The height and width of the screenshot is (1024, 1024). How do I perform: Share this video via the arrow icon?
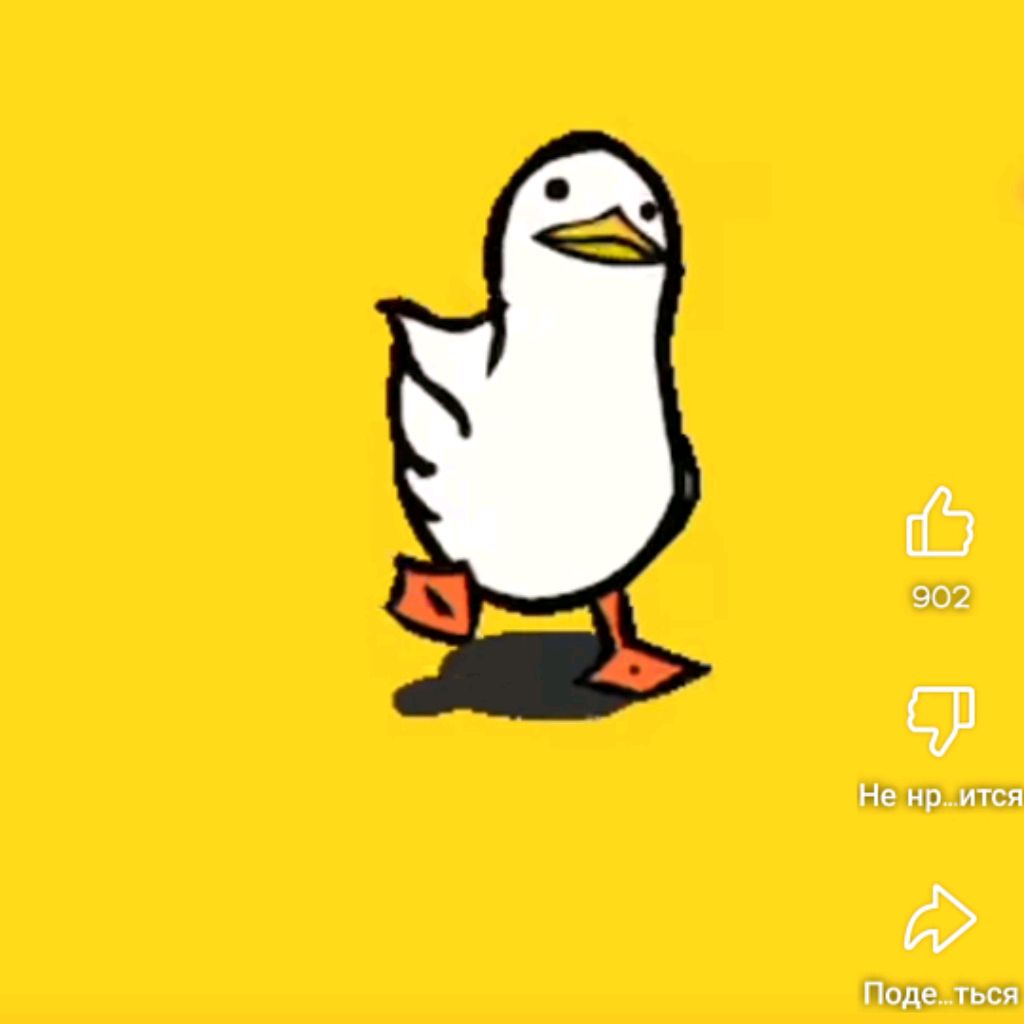(940, 918)
